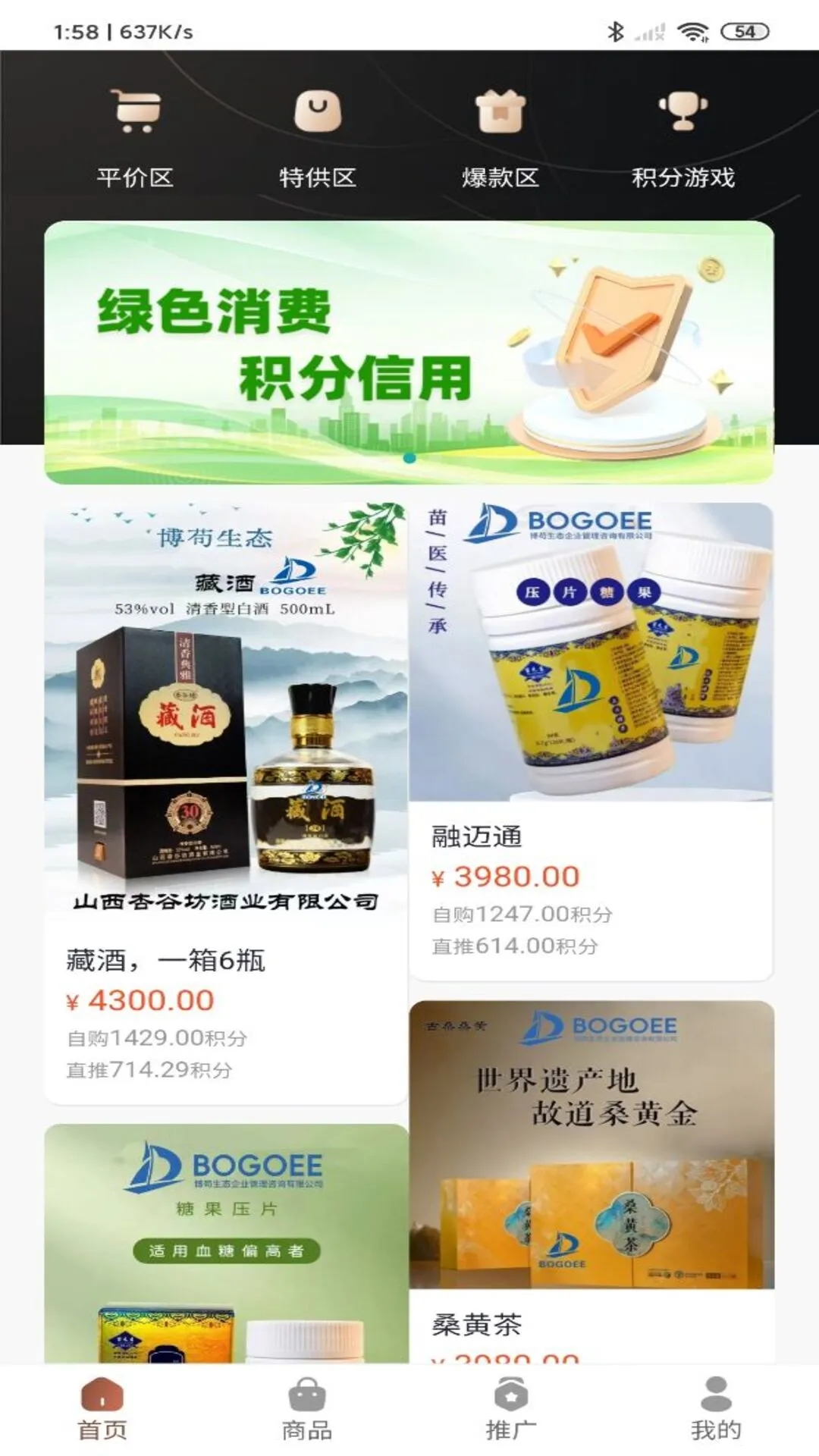The image size is (819, 1456).
Task: Tap the Bluetooth status icon
Action: [x=616, y=30]
